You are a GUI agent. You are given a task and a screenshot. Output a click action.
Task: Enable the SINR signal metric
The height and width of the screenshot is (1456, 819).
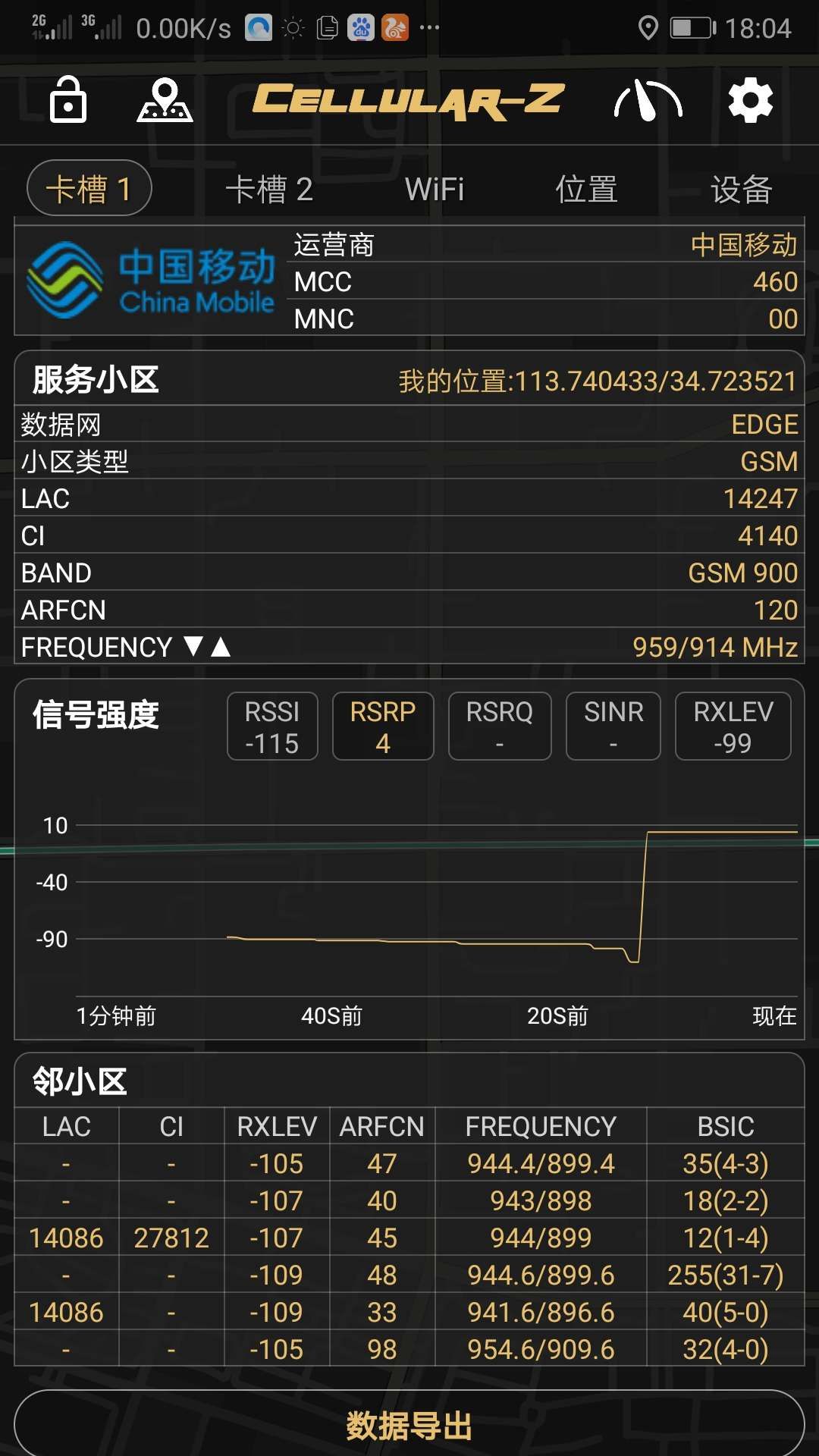point(613,726)
